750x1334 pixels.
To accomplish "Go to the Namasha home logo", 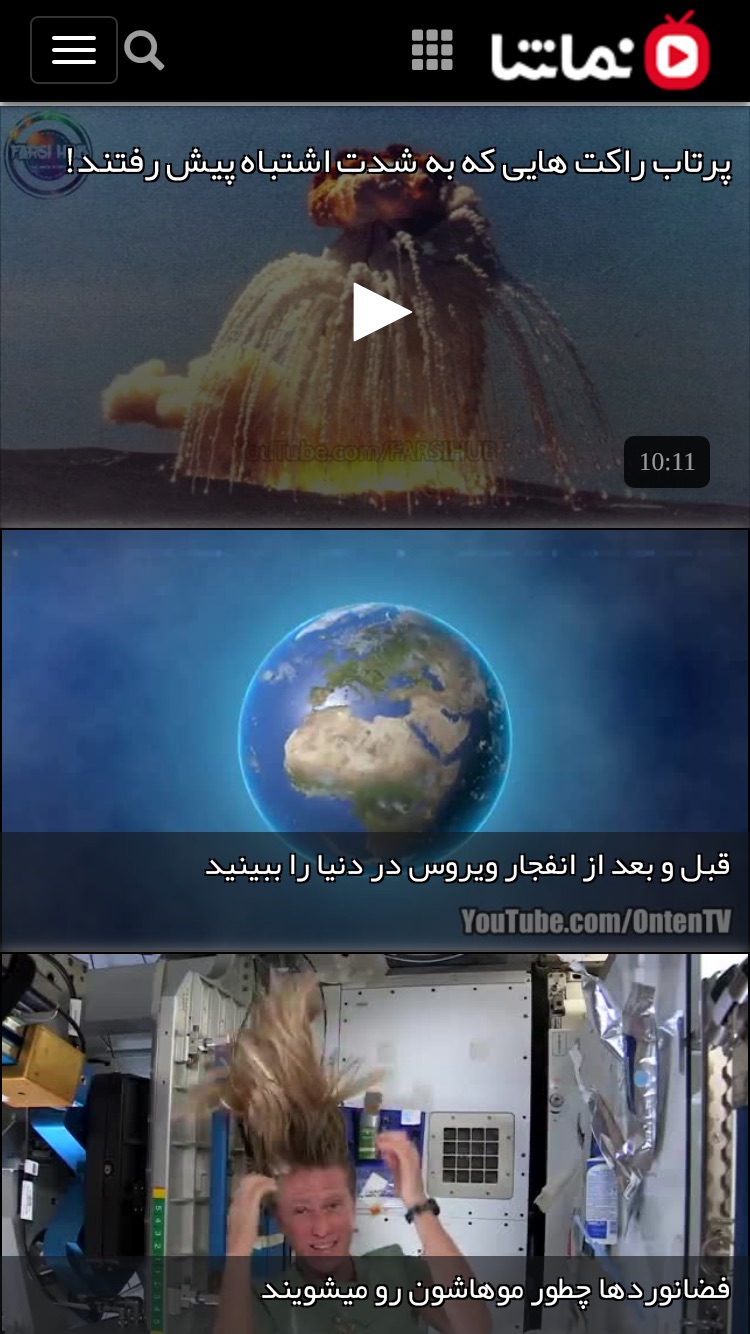I will (x=600, y=51).
